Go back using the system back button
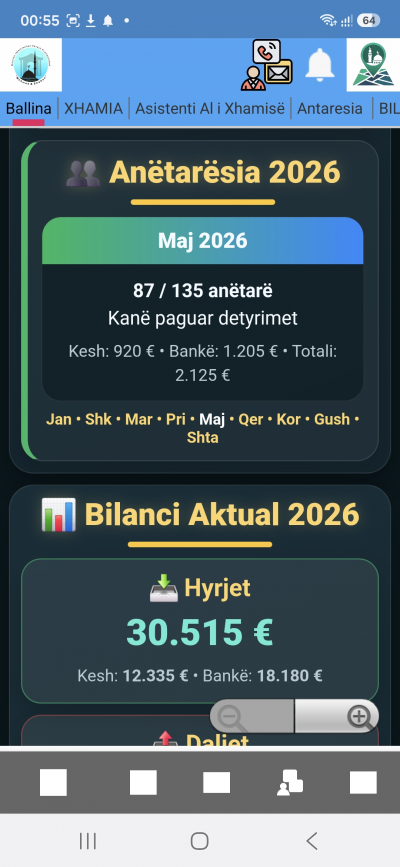 311,842
